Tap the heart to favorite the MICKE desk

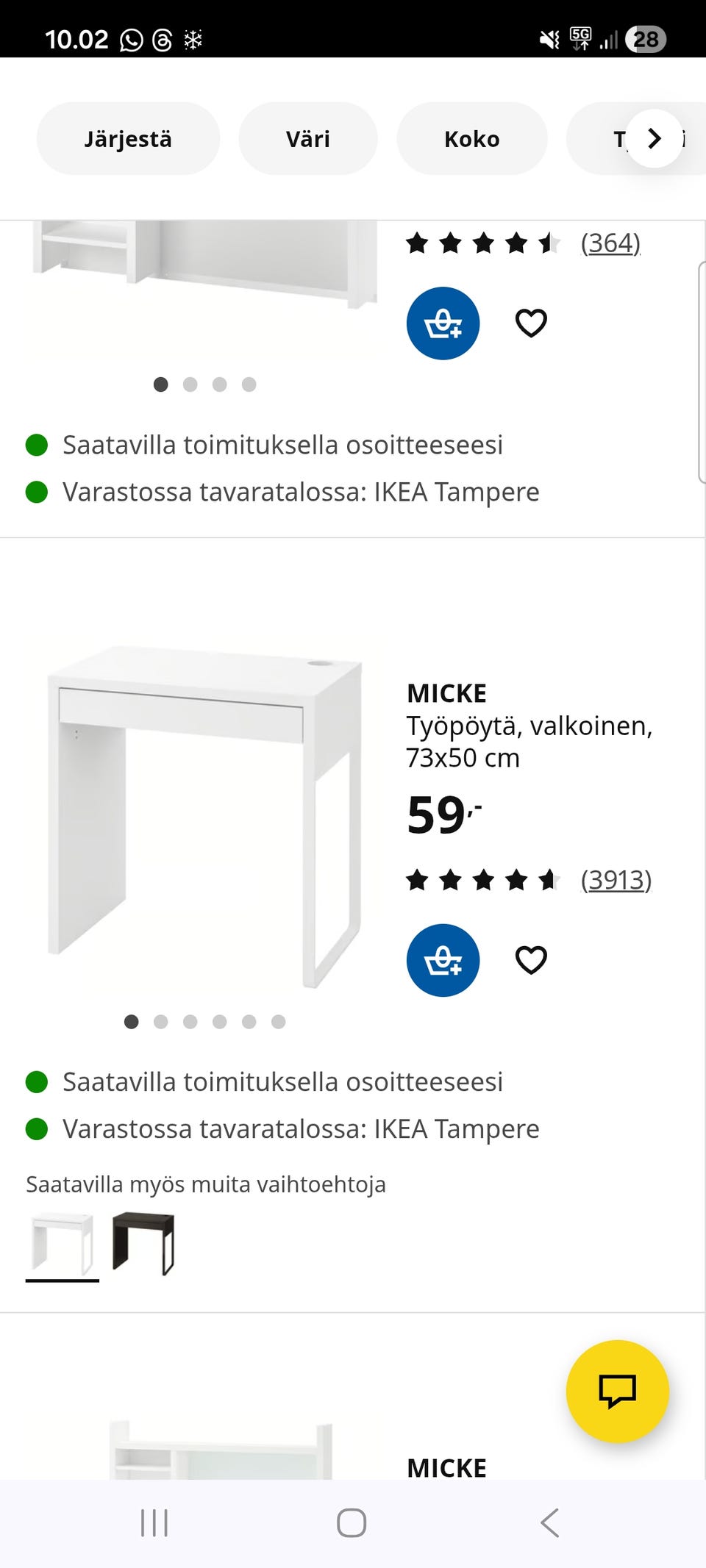(531, 959)
